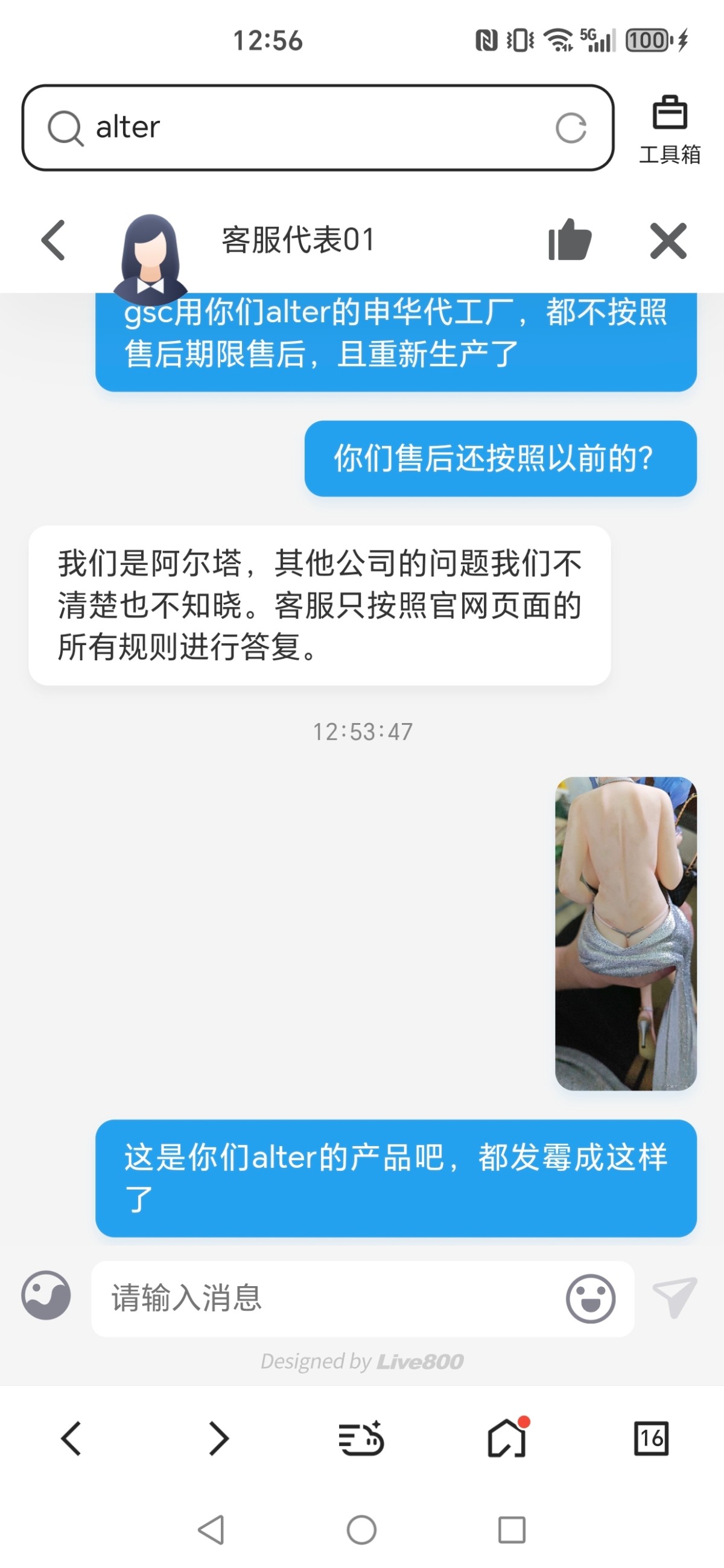Tap the round icon left of the message field

point(46,1295)
